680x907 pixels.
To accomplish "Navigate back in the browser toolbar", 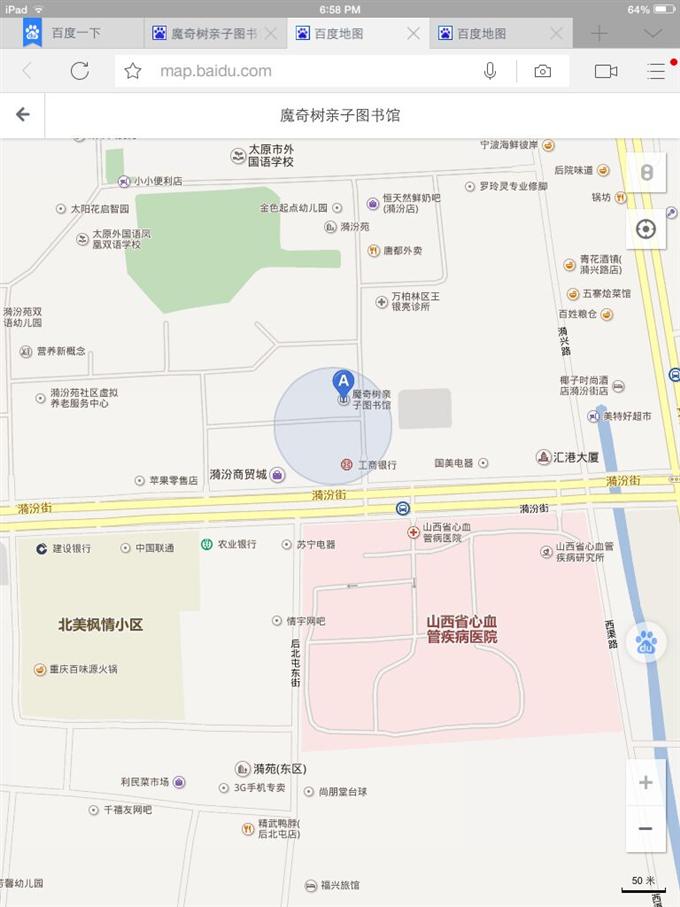I will (x=27, y=71).
